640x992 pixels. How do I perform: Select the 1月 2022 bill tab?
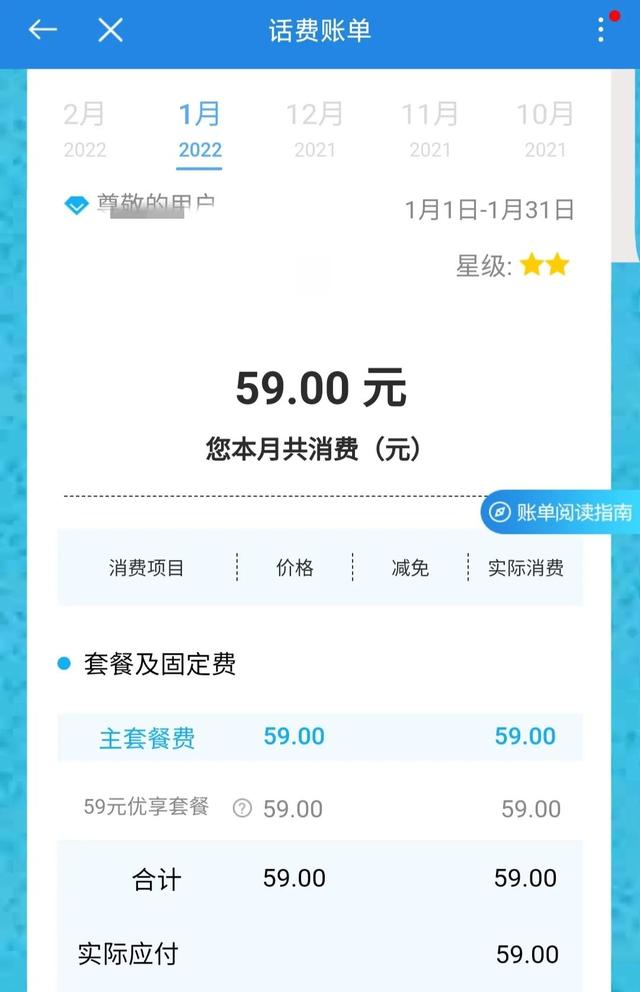pyautogui.click(x=200, y=130)
